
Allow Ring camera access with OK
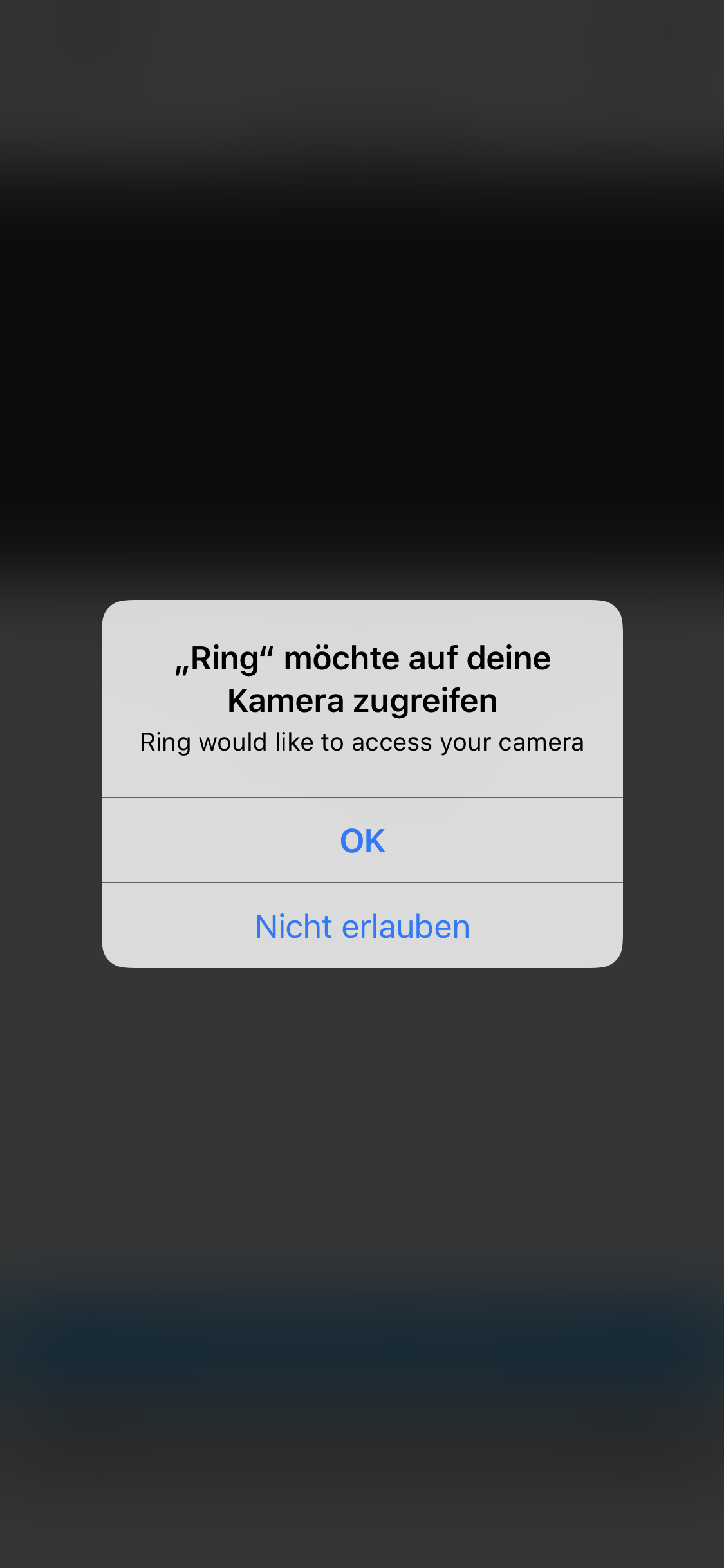(362, 841)
